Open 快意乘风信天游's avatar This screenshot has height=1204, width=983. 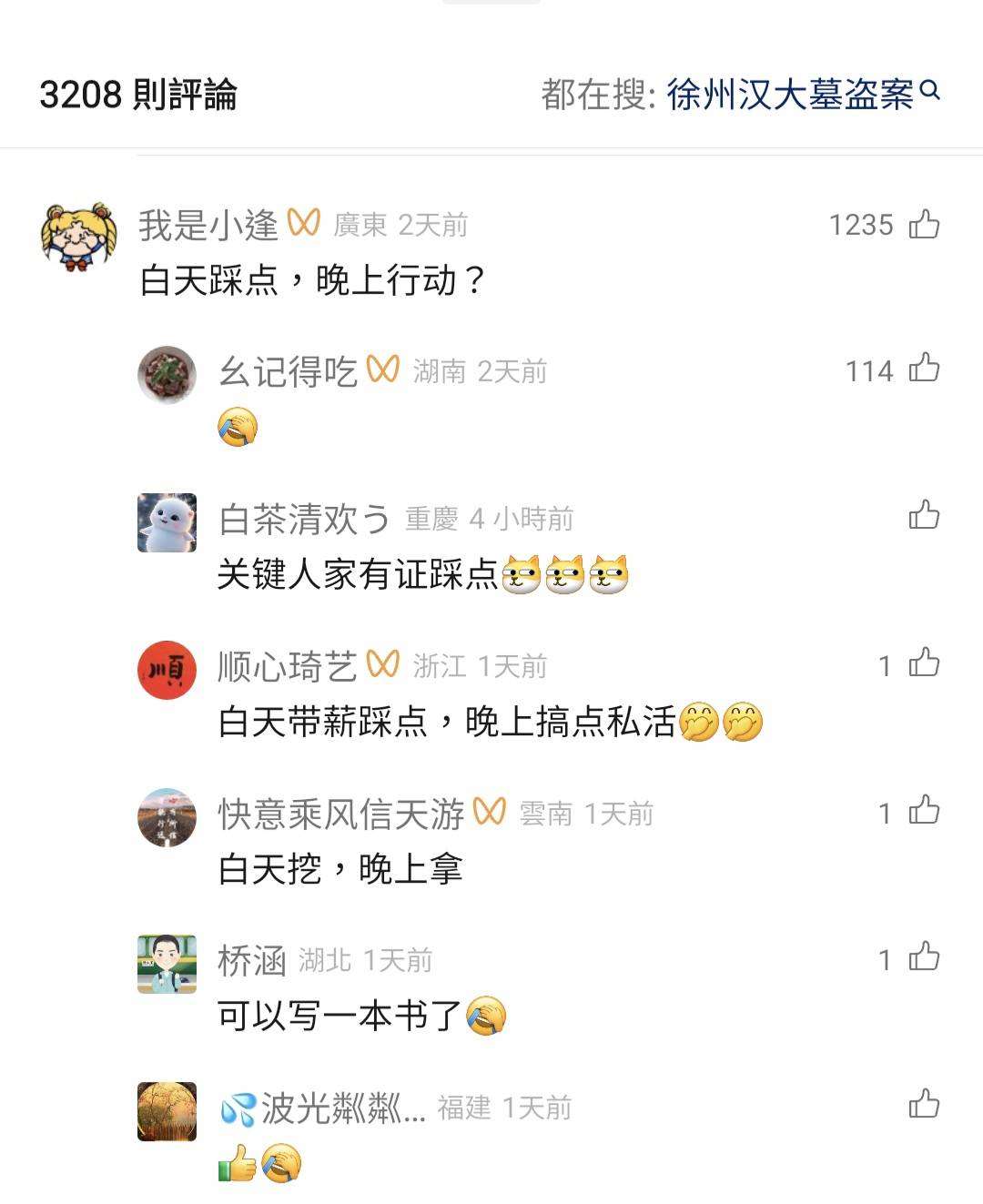coord(167,817)
